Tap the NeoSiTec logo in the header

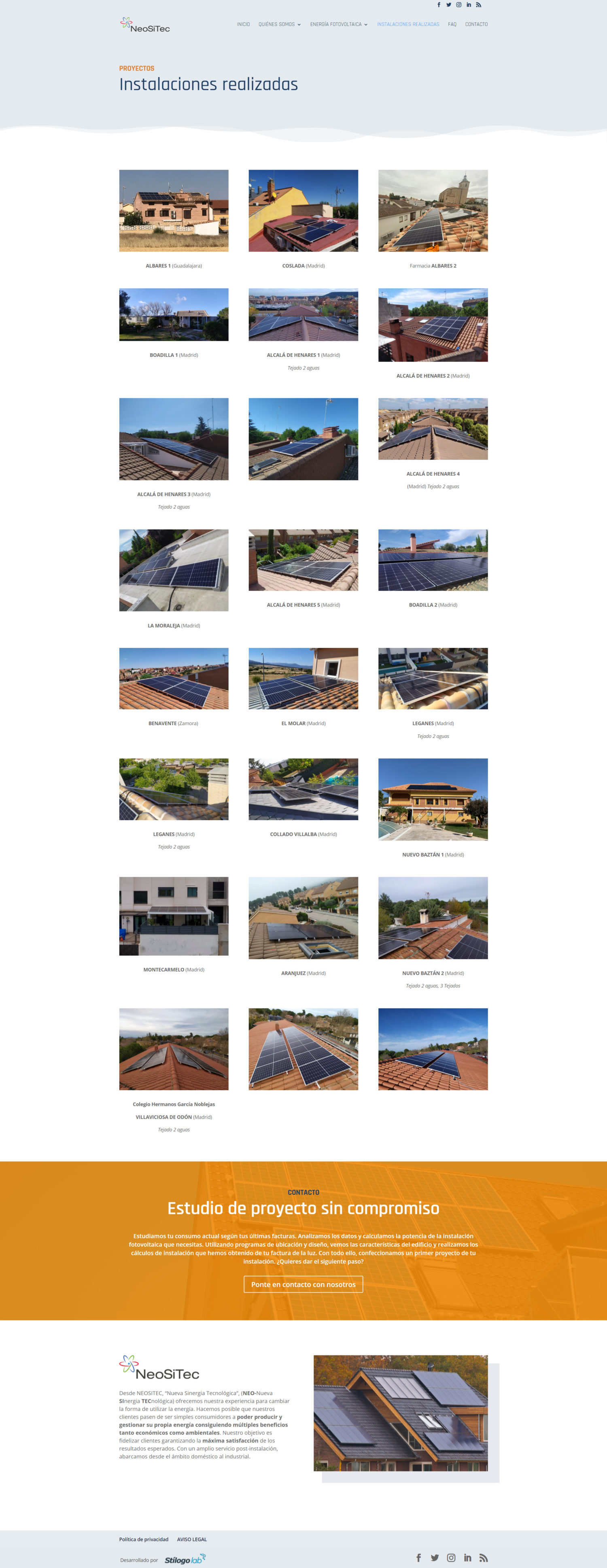pyautogui.click(x=145, y=25)
